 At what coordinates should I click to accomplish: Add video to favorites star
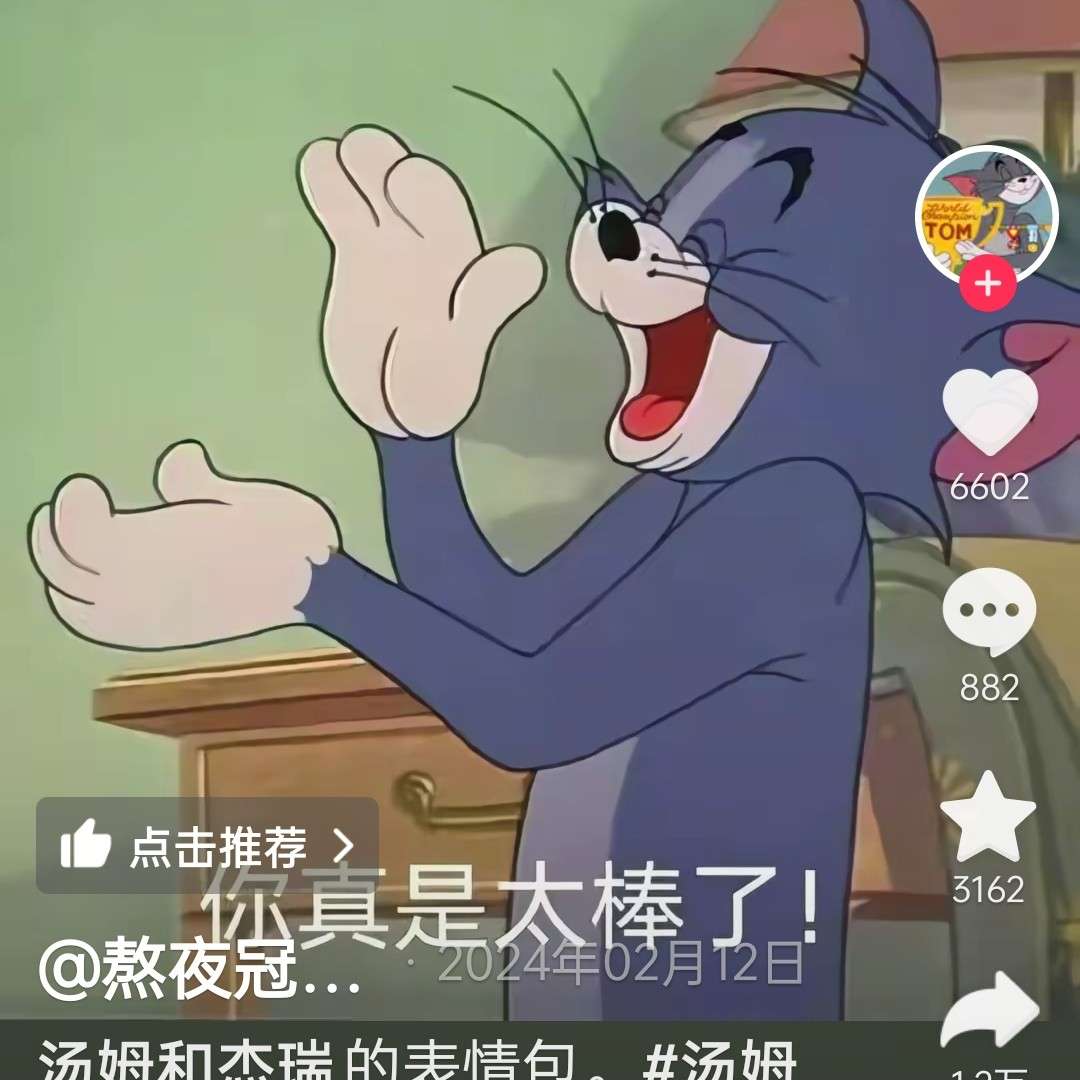[988, 817]
